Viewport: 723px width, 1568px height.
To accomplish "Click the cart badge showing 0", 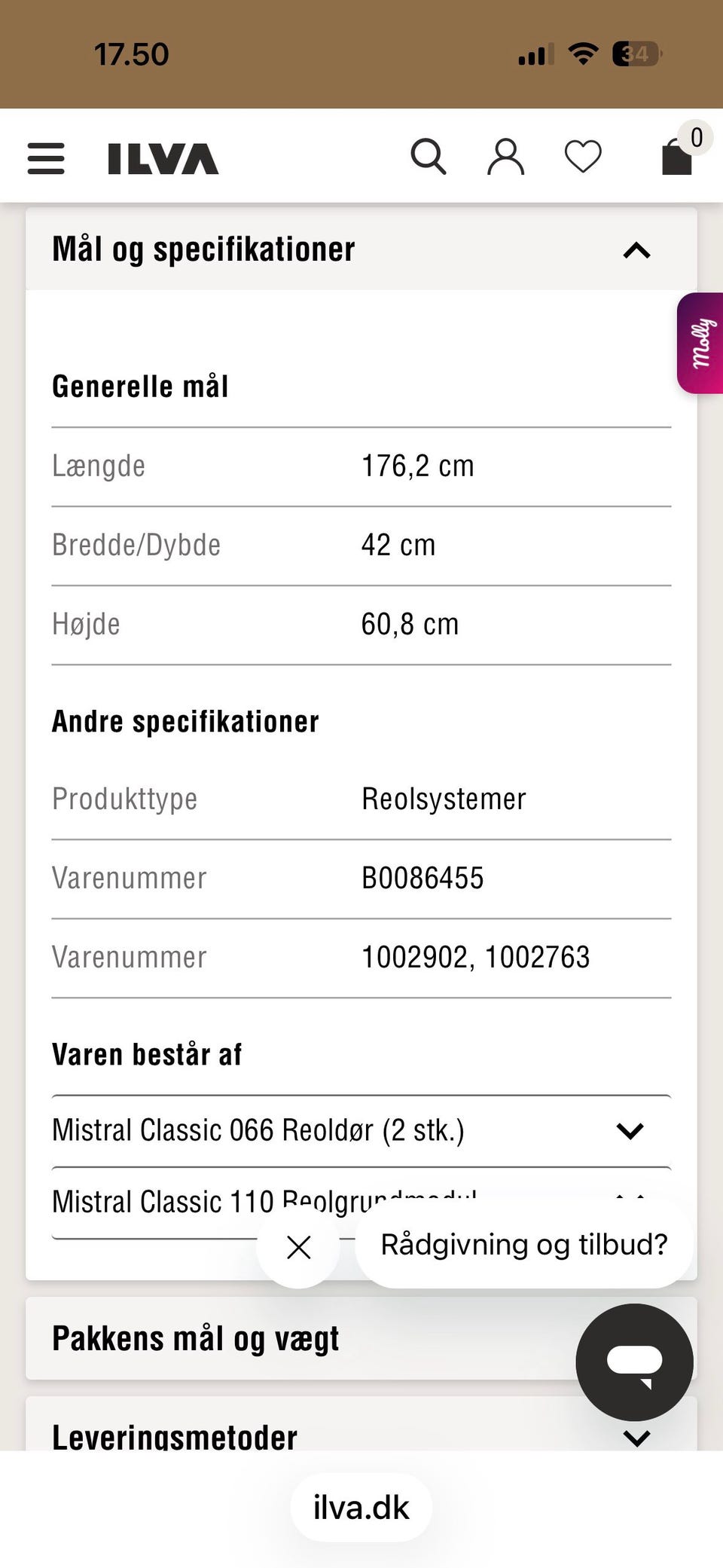I will pos(696,136).
